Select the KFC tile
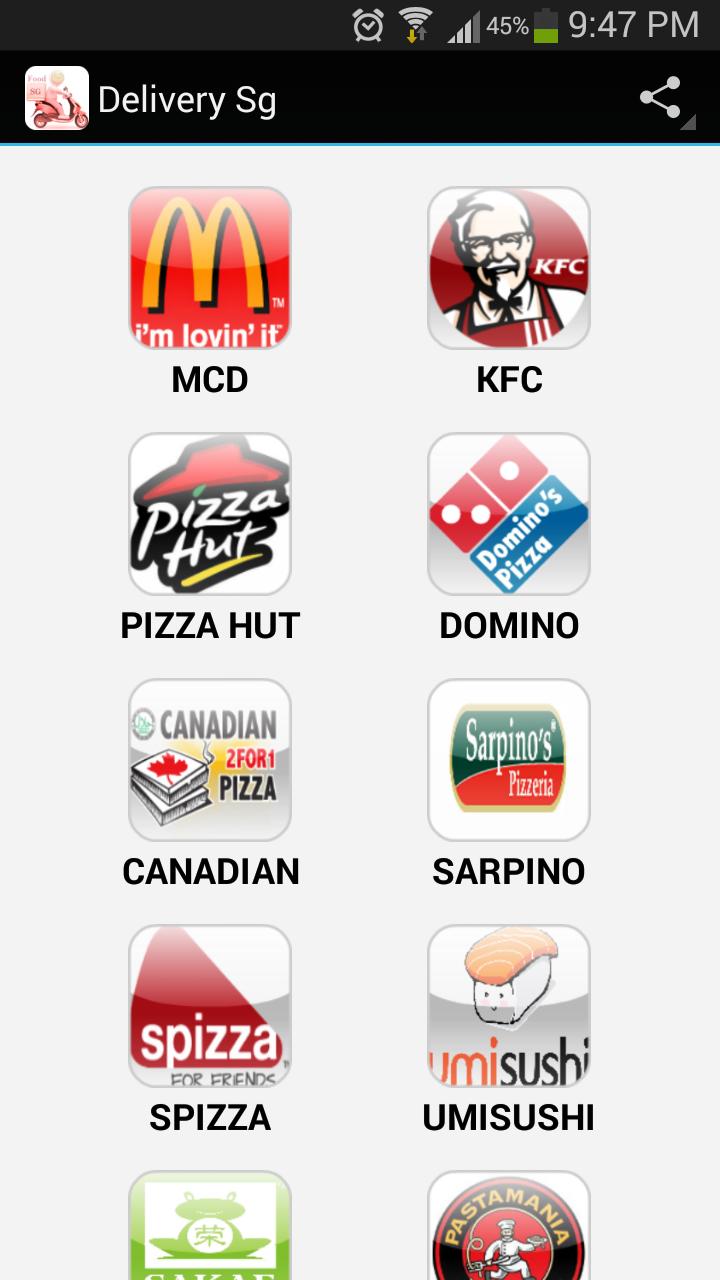 click(x=509, y=268)
